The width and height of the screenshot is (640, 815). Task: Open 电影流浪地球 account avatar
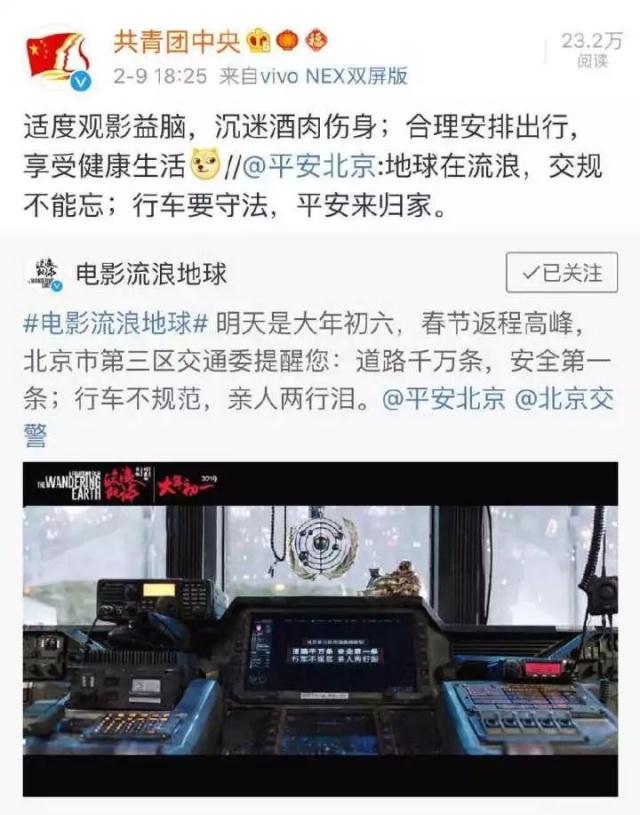click(43, 273)
